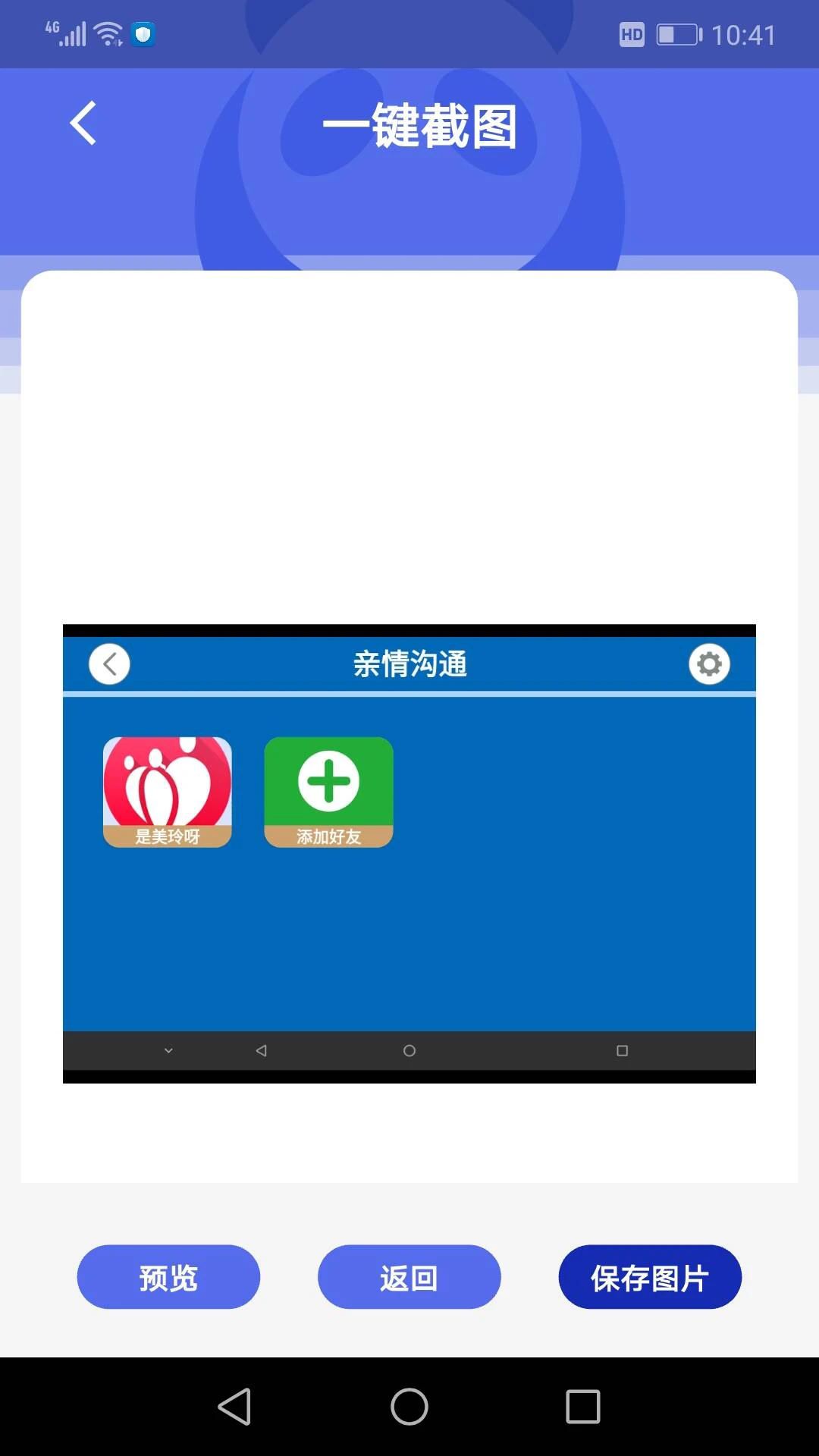This screenshot has width=819, height=1456.
Task: Save the screenshot with 保存图片
Action: coord(650,1277)
